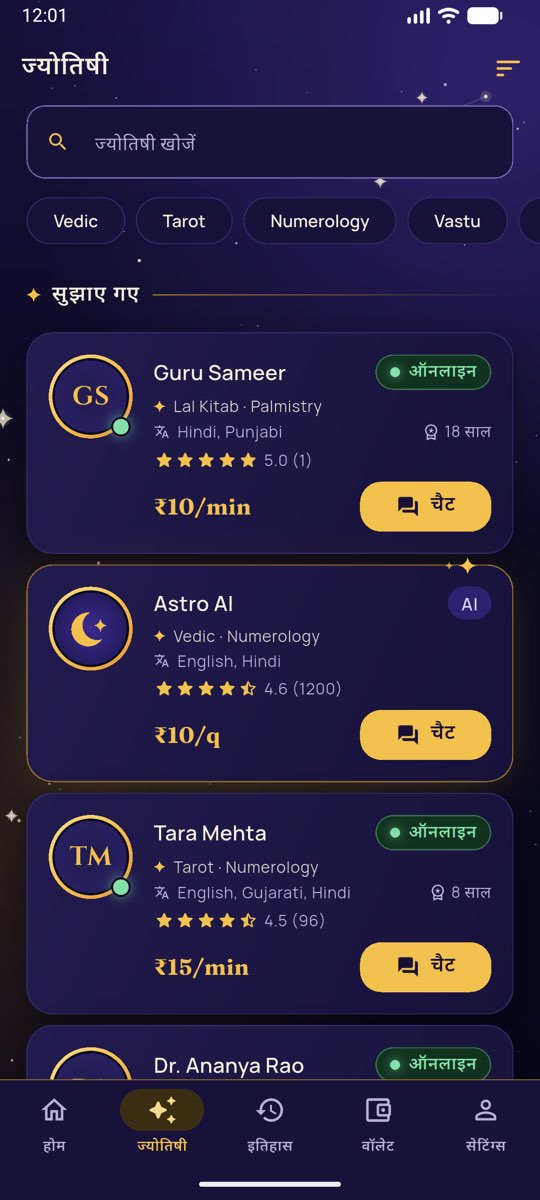Viewport: 540px width, 1200px height.
Task: Filter by Numerology chip
Action: click(x=320, y=221)
